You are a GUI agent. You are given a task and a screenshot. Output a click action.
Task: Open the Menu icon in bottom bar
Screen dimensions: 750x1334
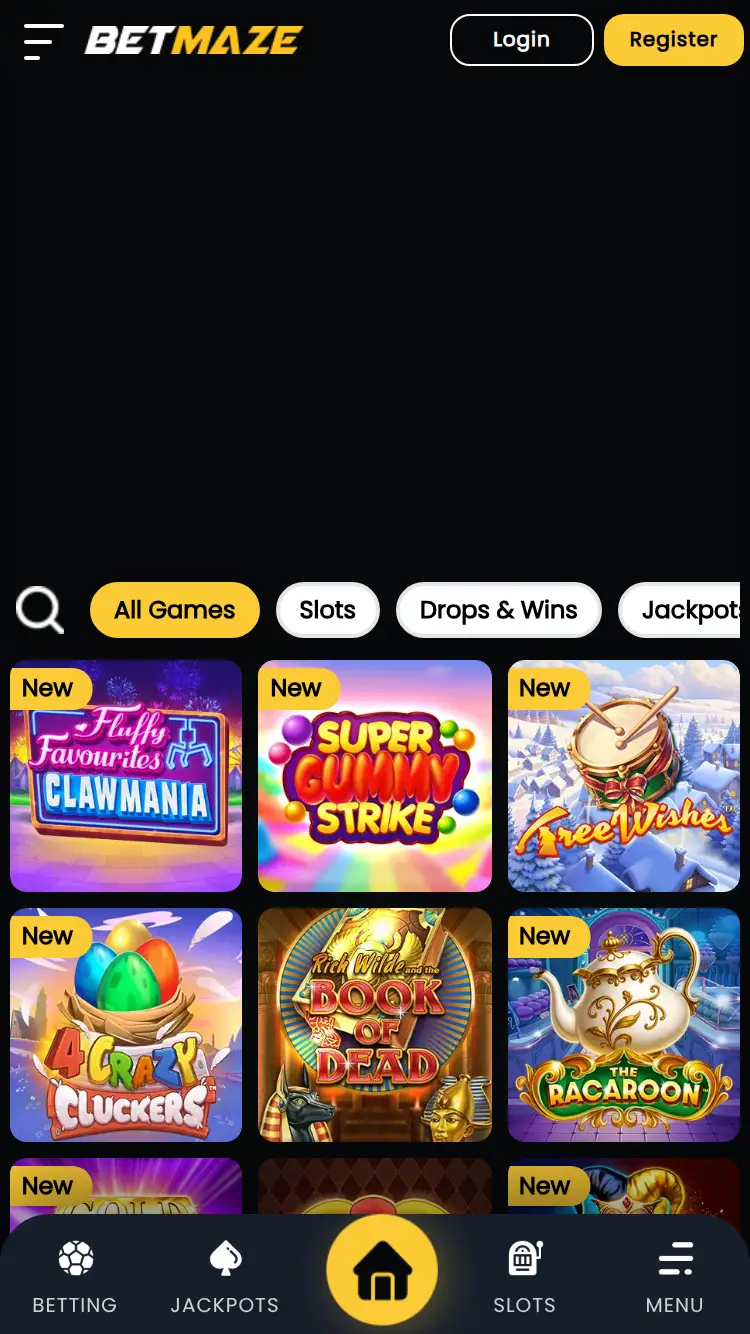click(675, 1258)
